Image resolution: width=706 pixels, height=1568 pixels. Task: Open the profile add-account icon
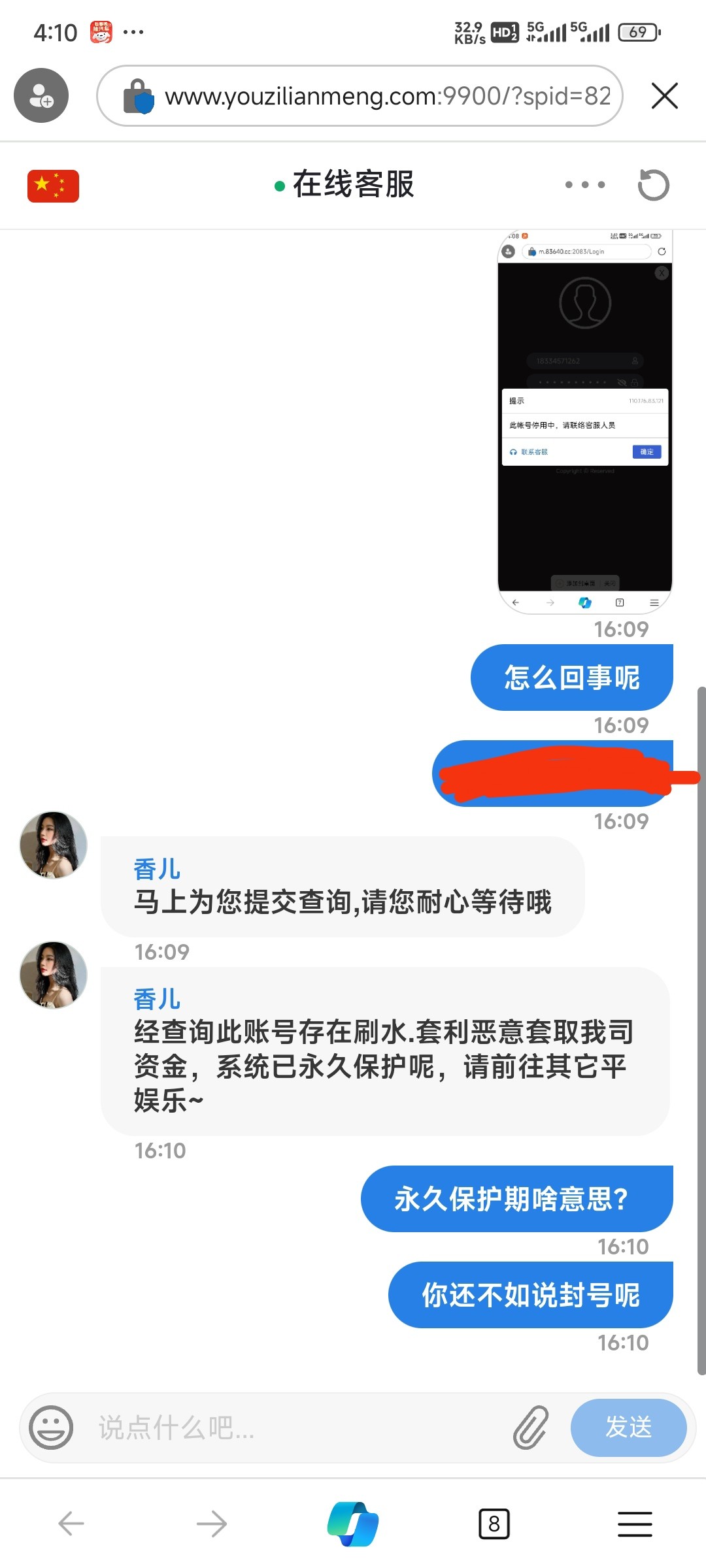pyautogui.click(x=41, y=96)
